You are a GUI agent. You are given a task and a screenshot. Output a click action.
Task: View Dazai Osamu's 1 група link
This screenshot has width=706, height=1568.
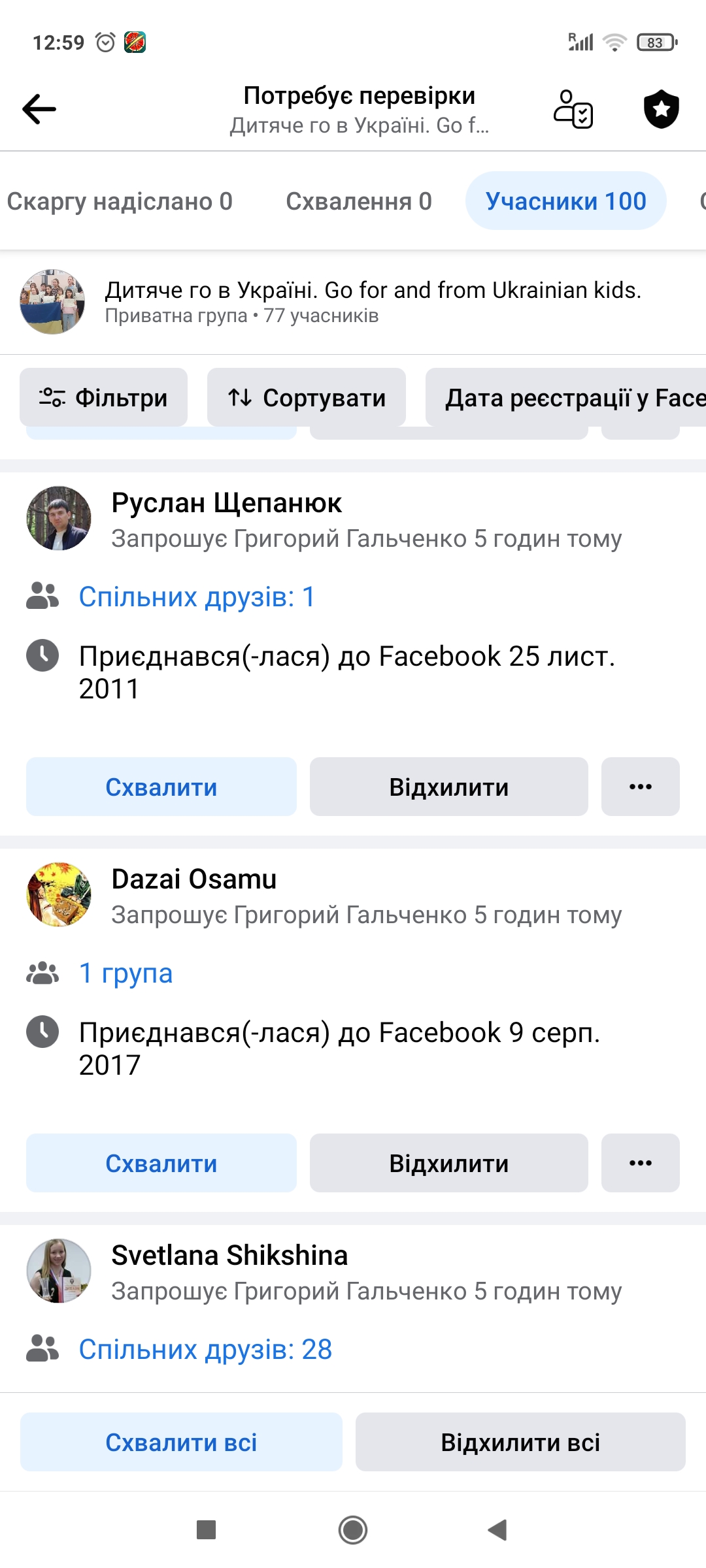coord(126,973)
